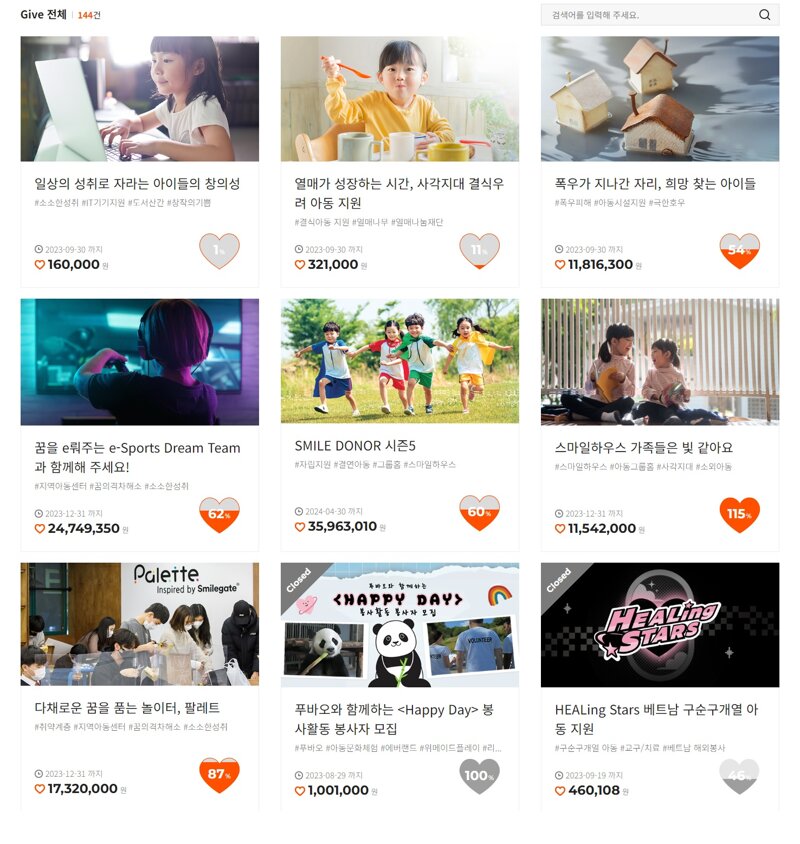The width and height of the screenshot is (800, 844).
Task: Open the SMILE DONOR 시즌5 card
Action: (399, 423)
